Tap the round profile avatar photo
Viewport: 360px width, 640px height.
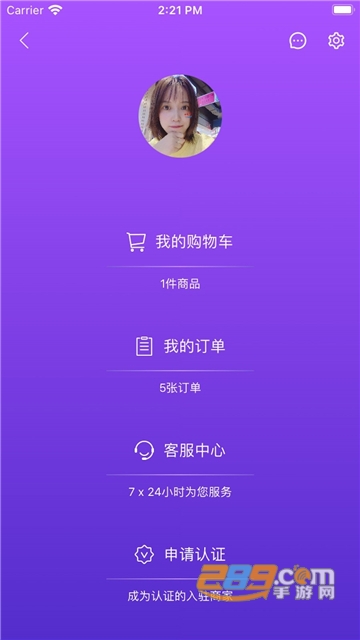pyautogui.click(x=180, y=116)
